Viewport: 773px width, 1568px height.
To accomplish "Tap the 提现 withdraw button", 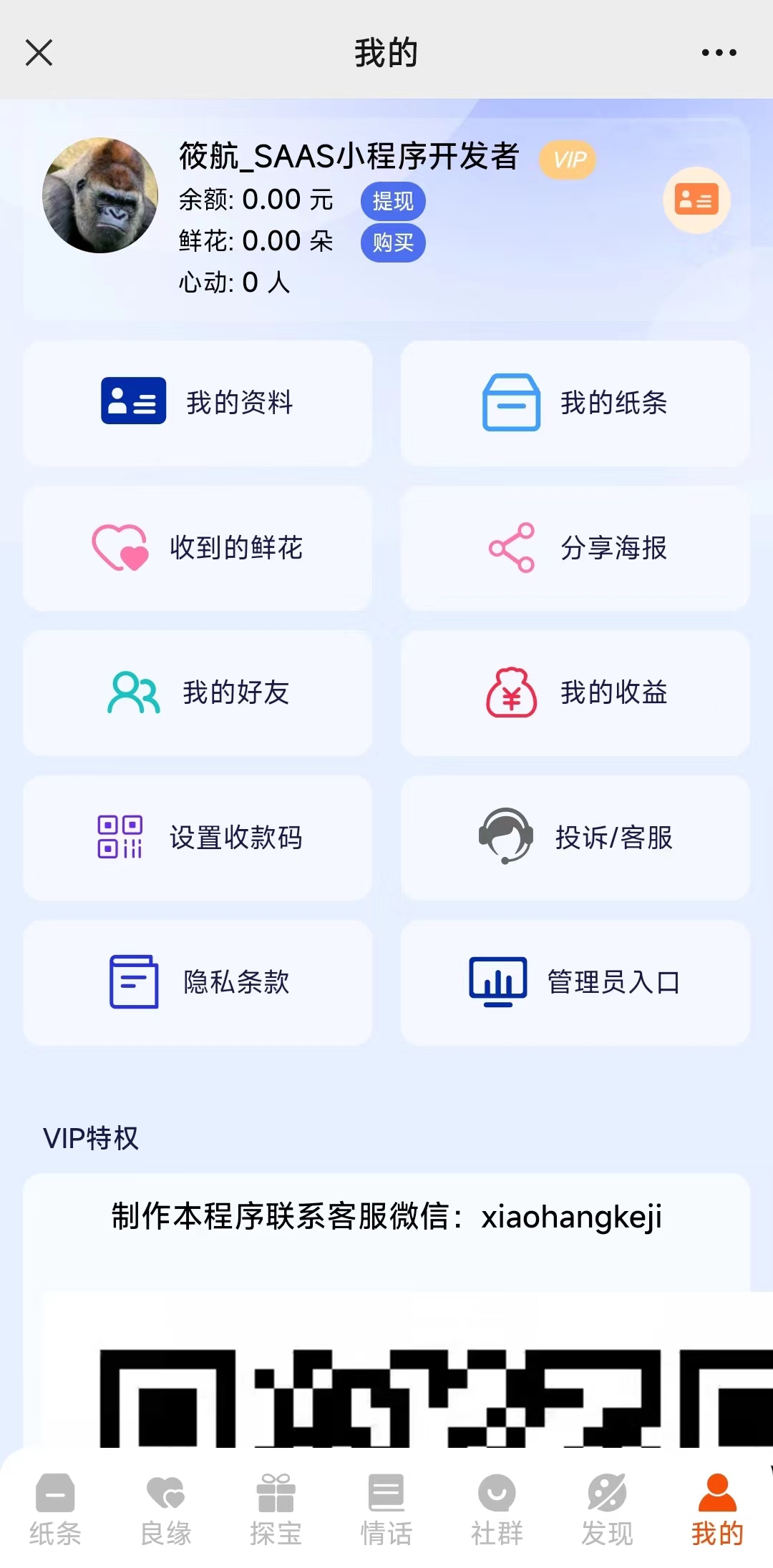I will (x=393, y=202).
